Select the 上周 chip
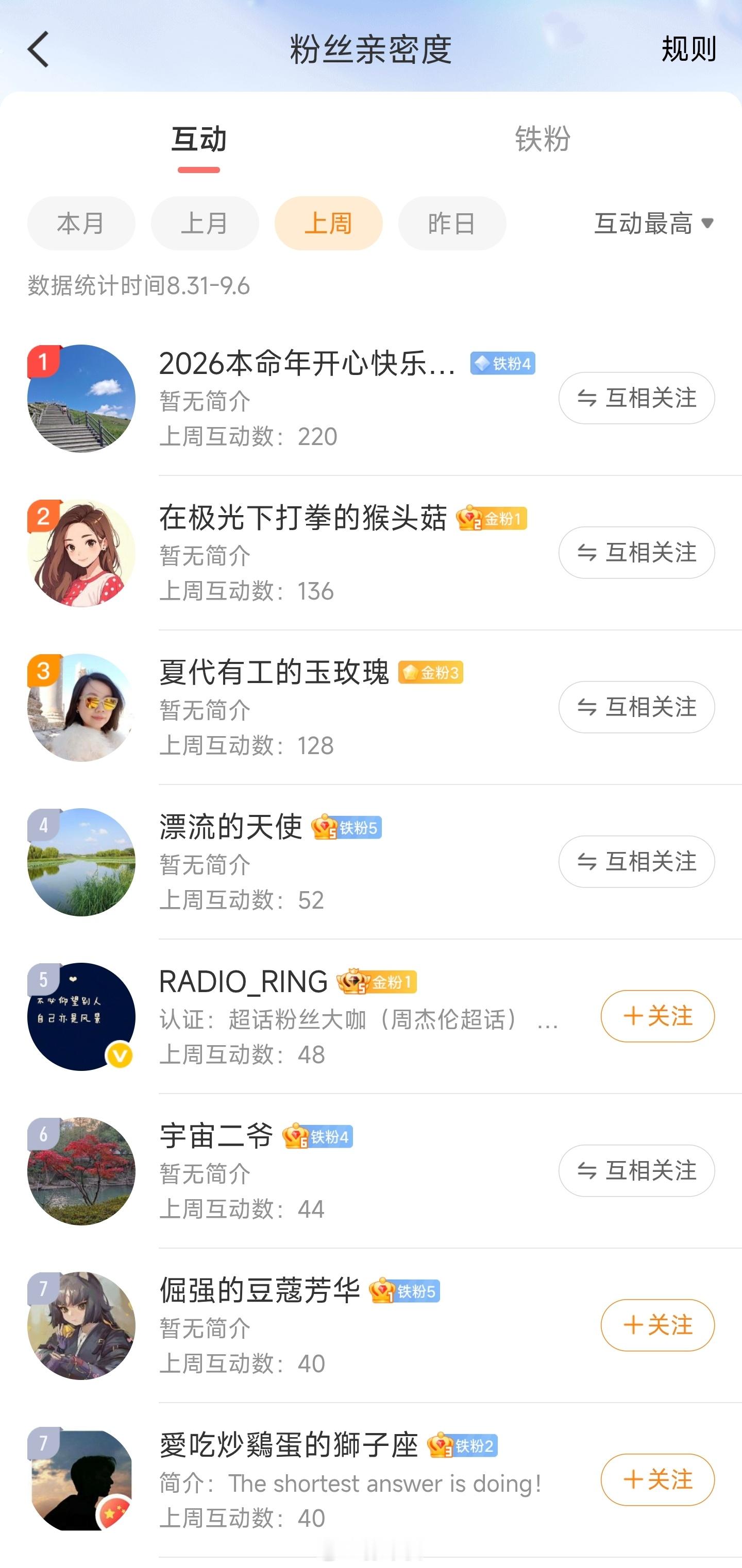This screenshot has height=1568, width=742. (328, 224)
